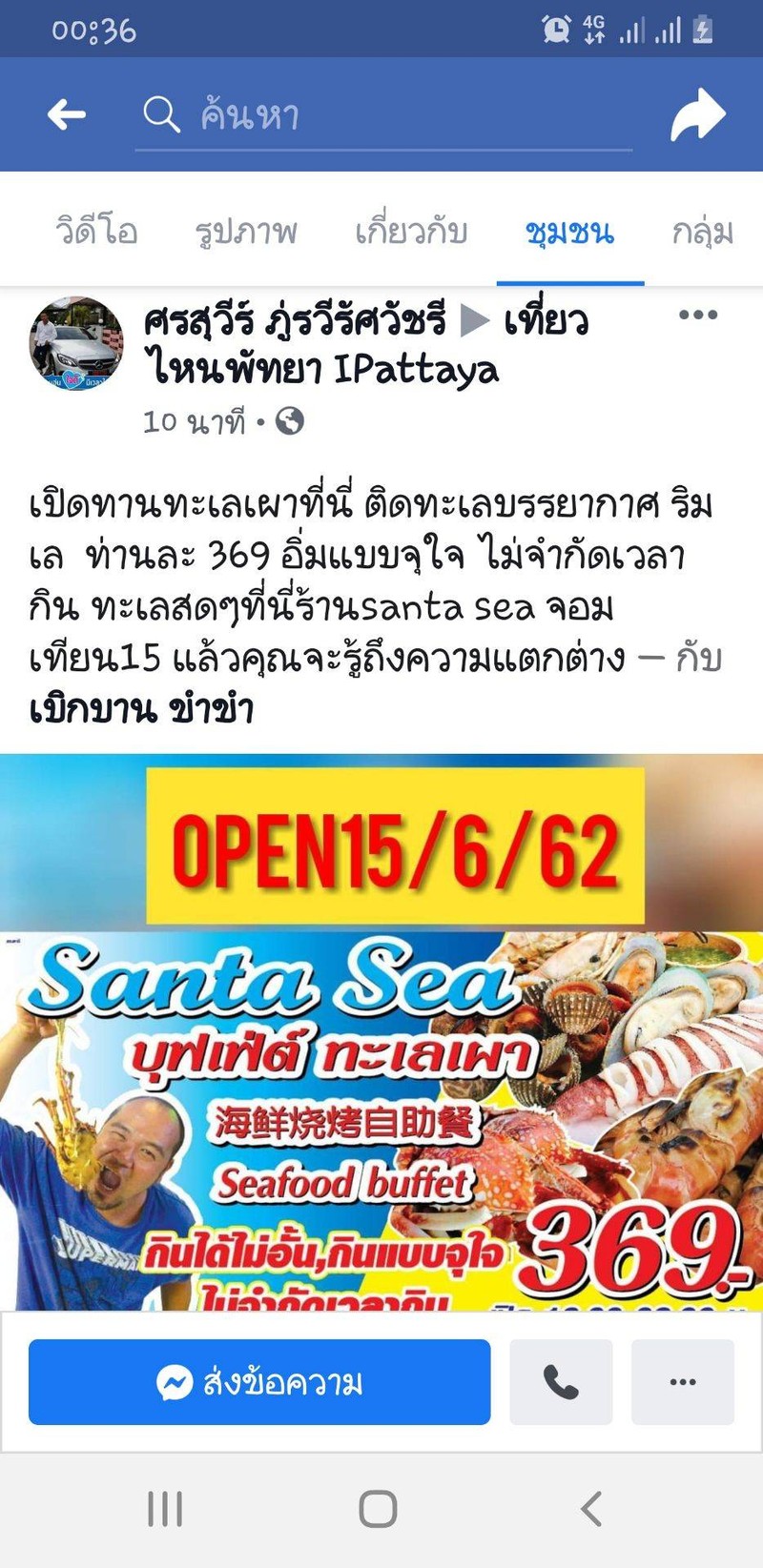Switch to the กลุ่ม tab

tap(703, 232)
